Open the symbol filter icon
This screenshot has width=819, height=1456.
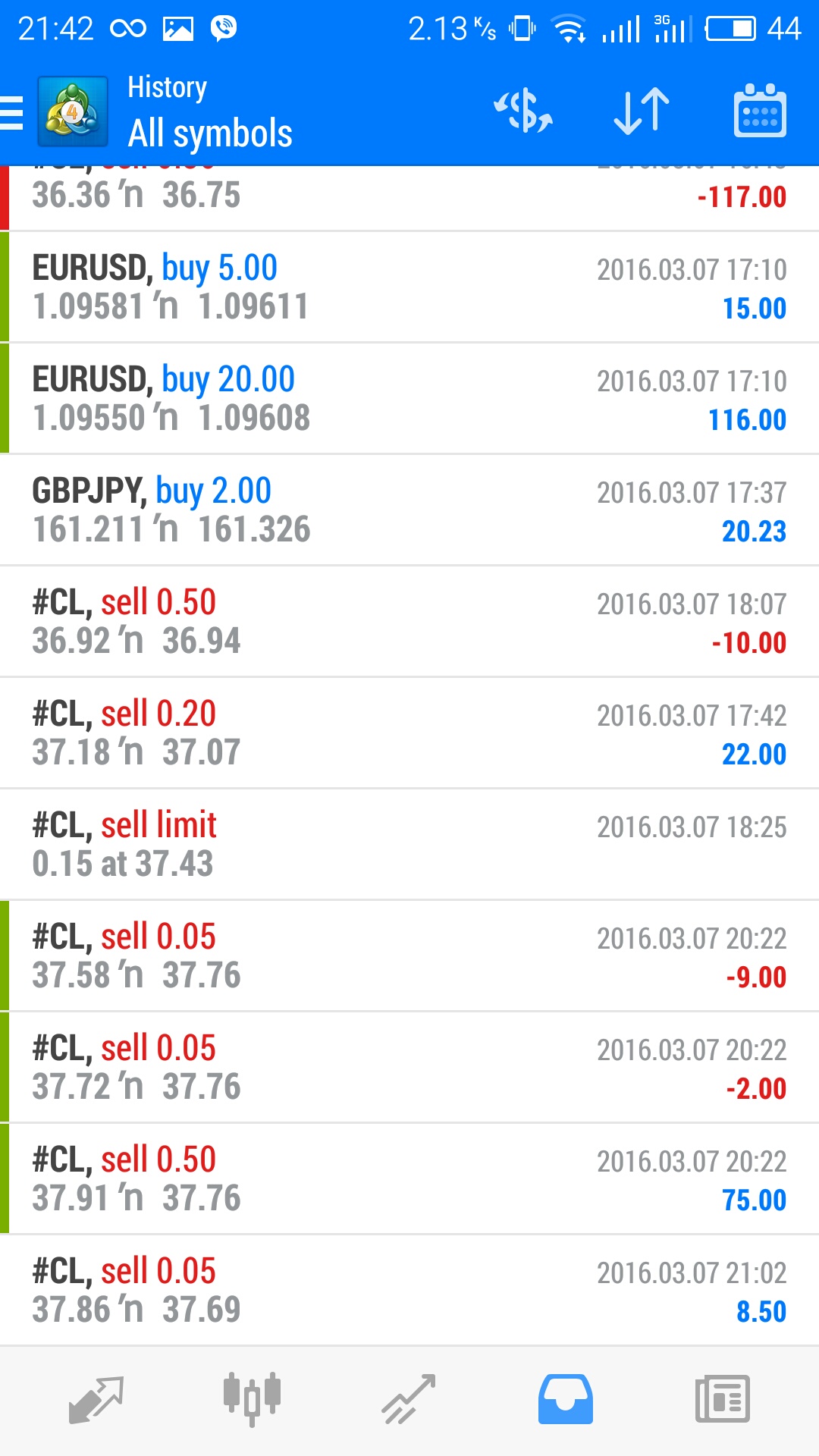523,111
